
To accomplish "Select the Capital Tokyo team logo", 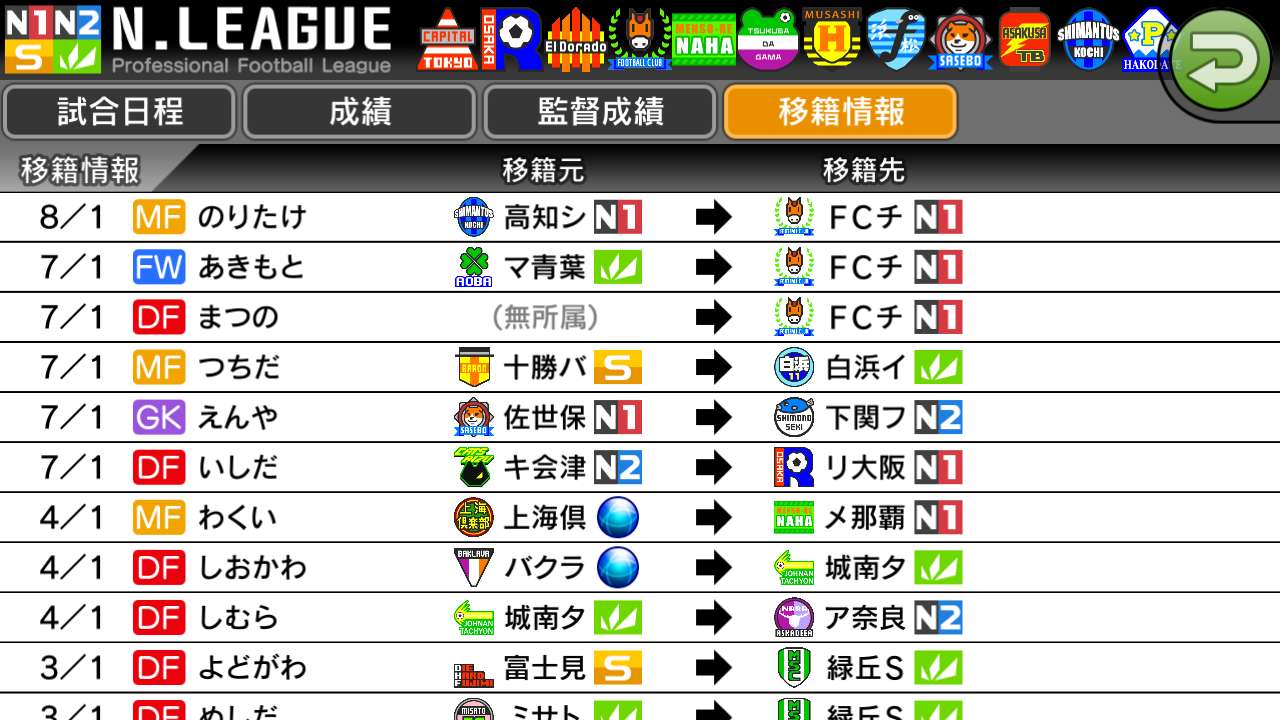I will 447,40.
